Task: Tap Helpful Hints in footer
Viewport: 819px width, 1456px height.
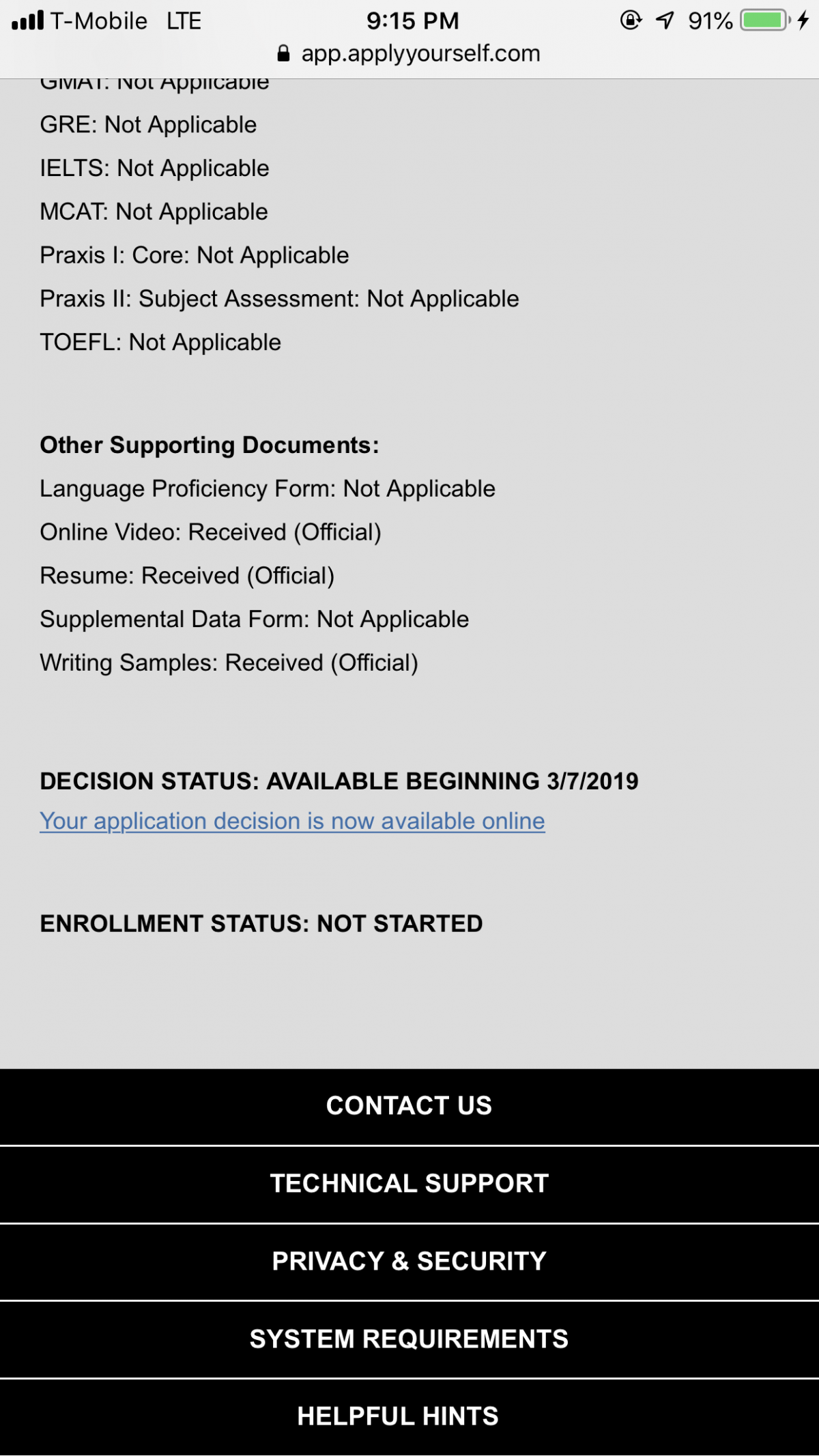Action: coord(398,1416)
